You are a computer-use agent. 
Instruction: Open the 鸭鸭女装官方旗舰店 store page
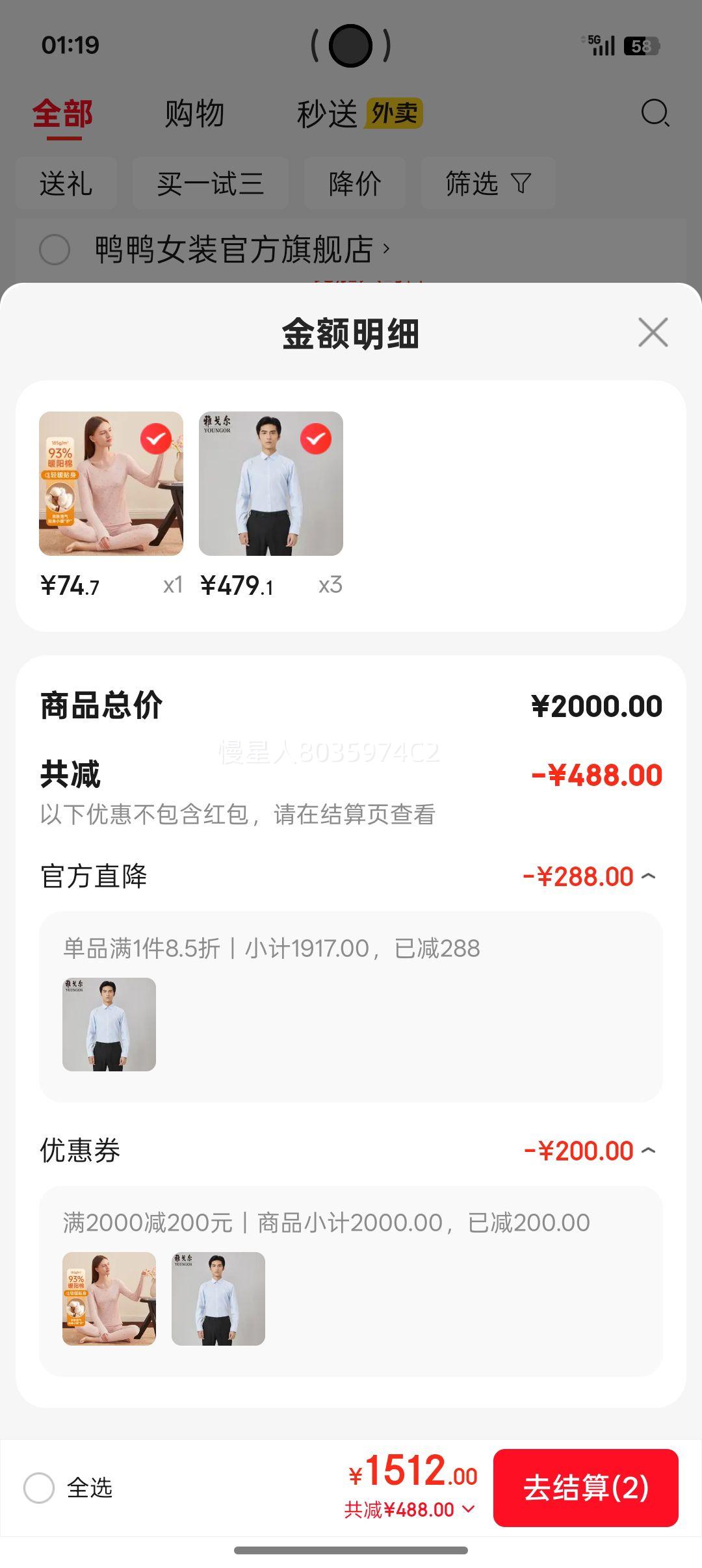(242, 250)
